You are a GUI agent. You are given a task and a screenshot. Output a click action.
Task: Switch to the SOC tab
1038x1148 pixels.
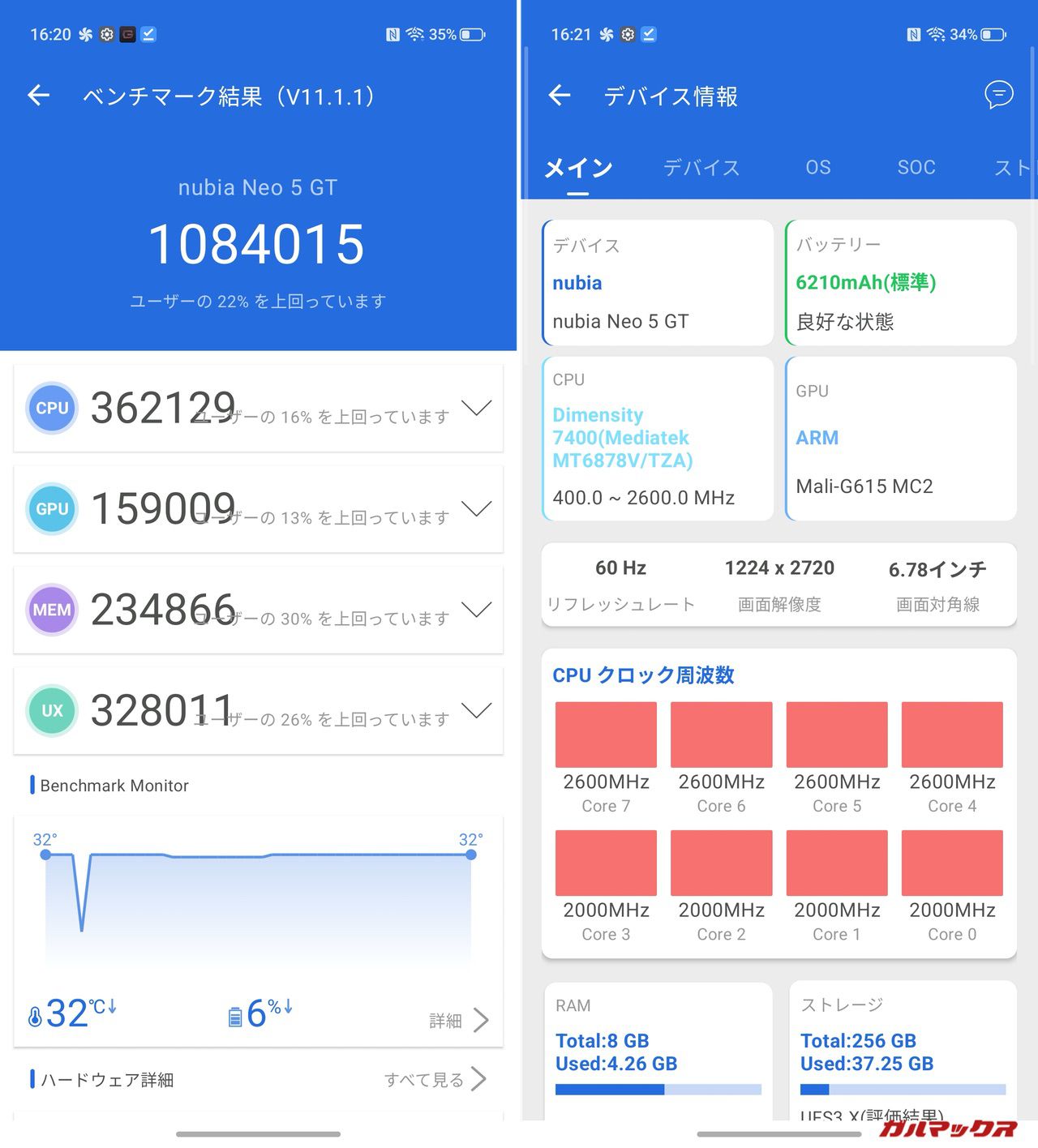click(916, 168)
